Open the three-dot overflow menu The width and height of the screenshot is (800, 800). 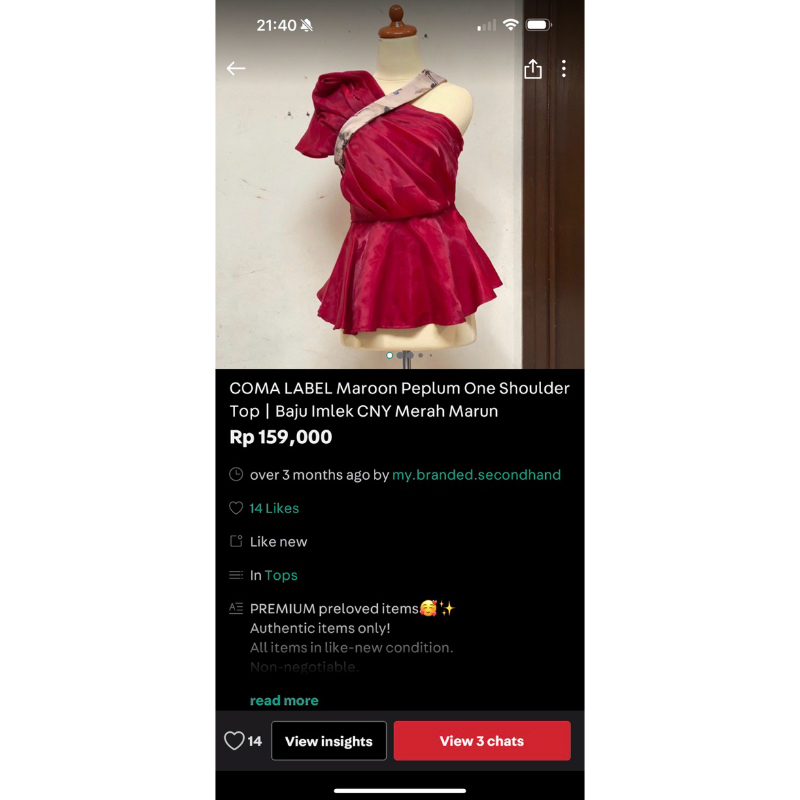coord(564,68)
